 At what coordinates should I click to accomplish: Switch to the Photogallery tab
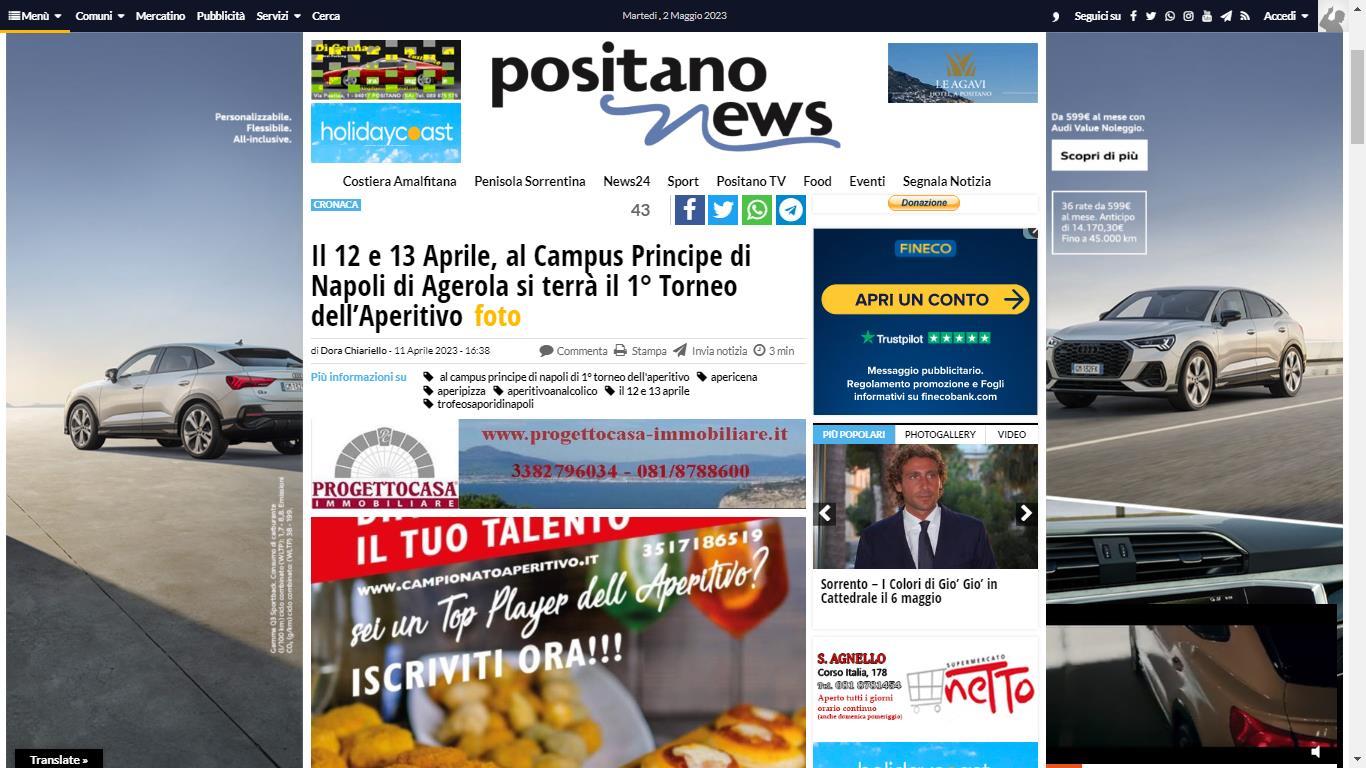coord(939,434)
